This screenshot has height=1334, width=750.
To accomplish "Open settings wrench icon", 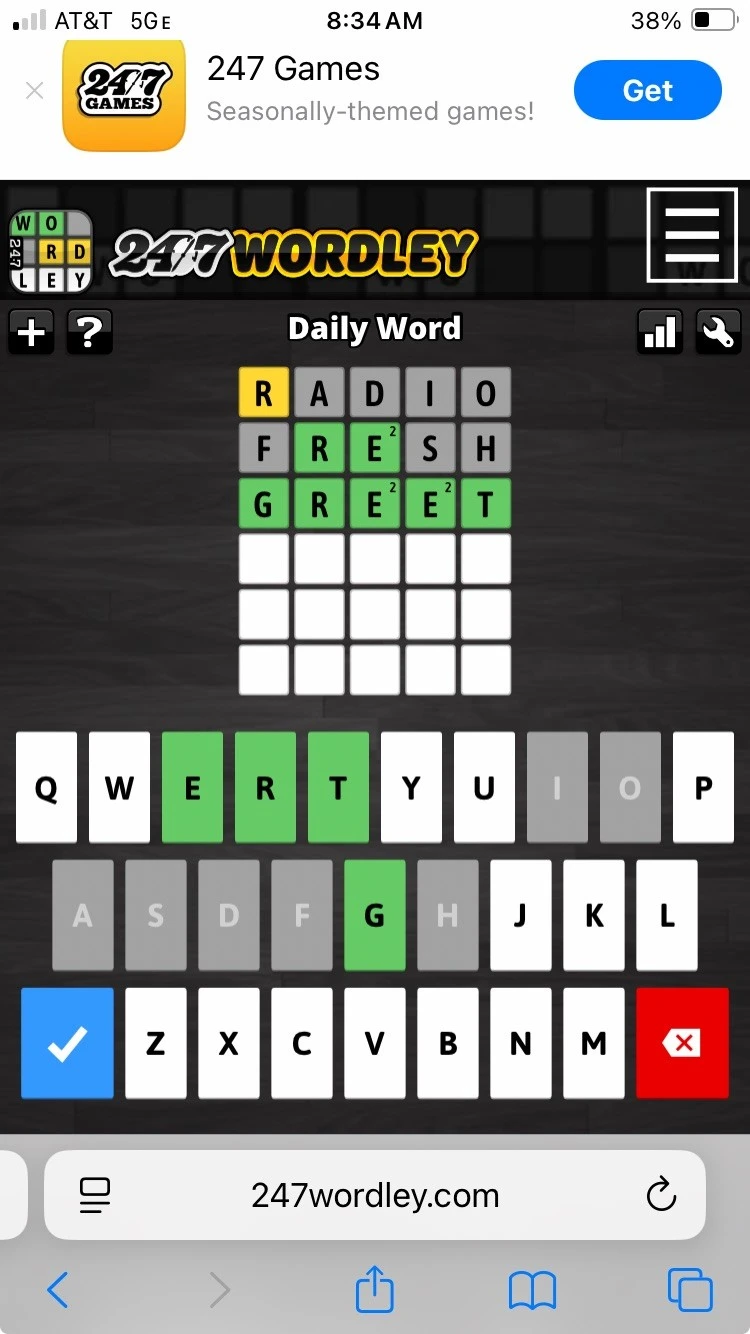I will [x=717, y=332].
